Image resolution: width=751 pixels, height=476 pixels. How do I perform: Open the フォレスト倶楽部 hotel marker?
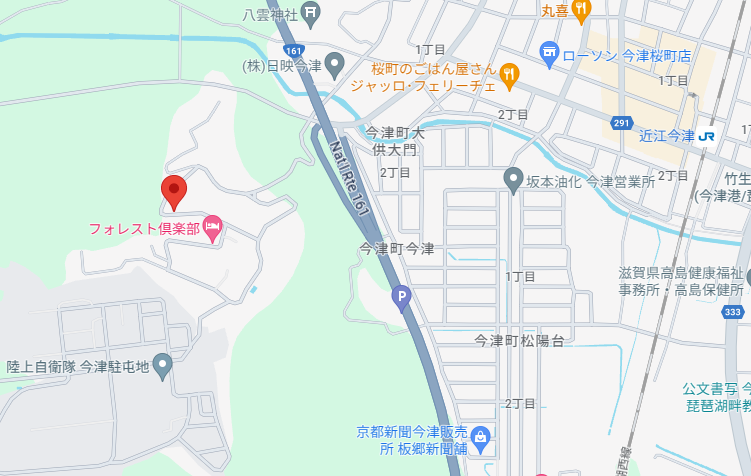point(212,228)
